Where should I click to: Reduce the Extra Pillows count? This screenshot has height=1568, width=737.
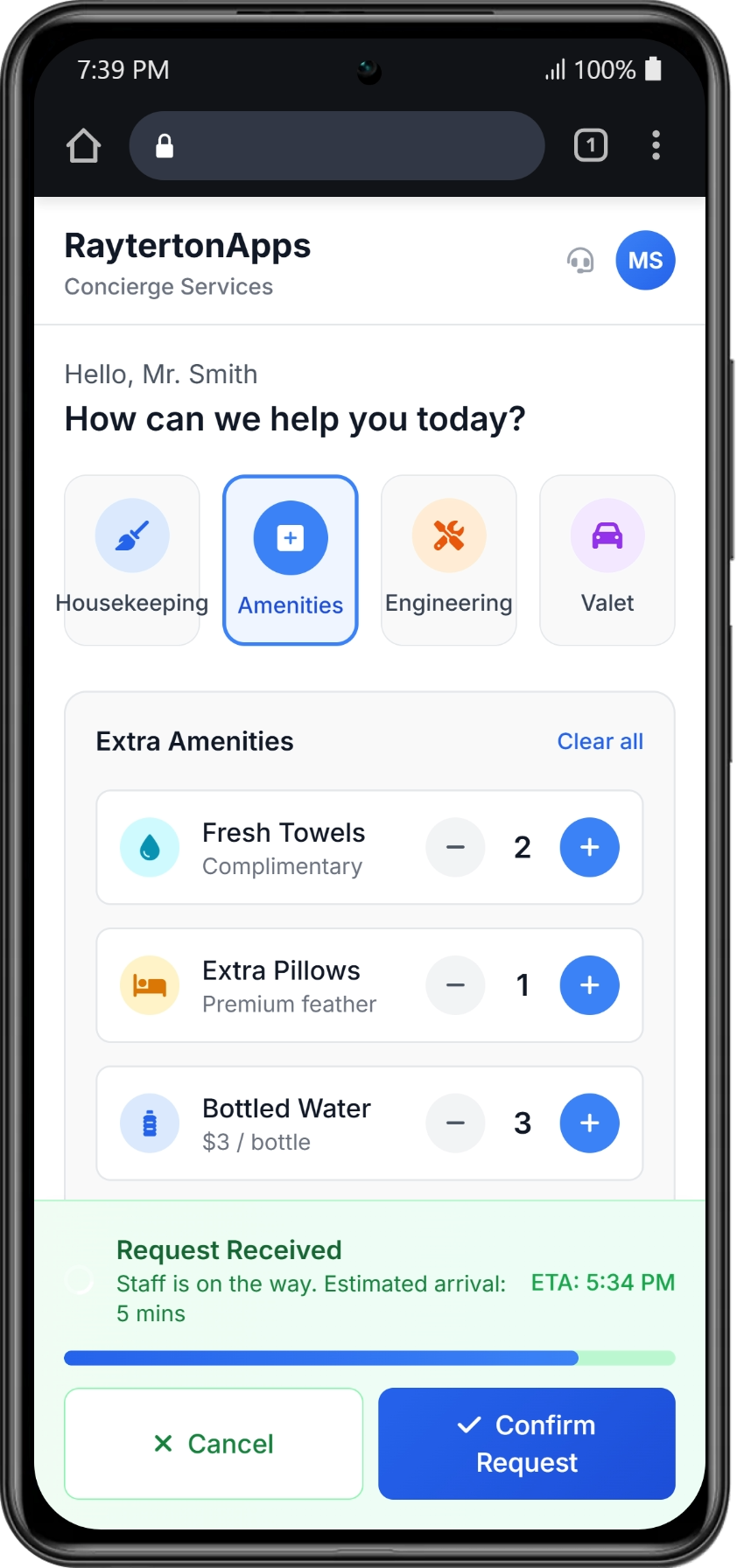[455, 985]
